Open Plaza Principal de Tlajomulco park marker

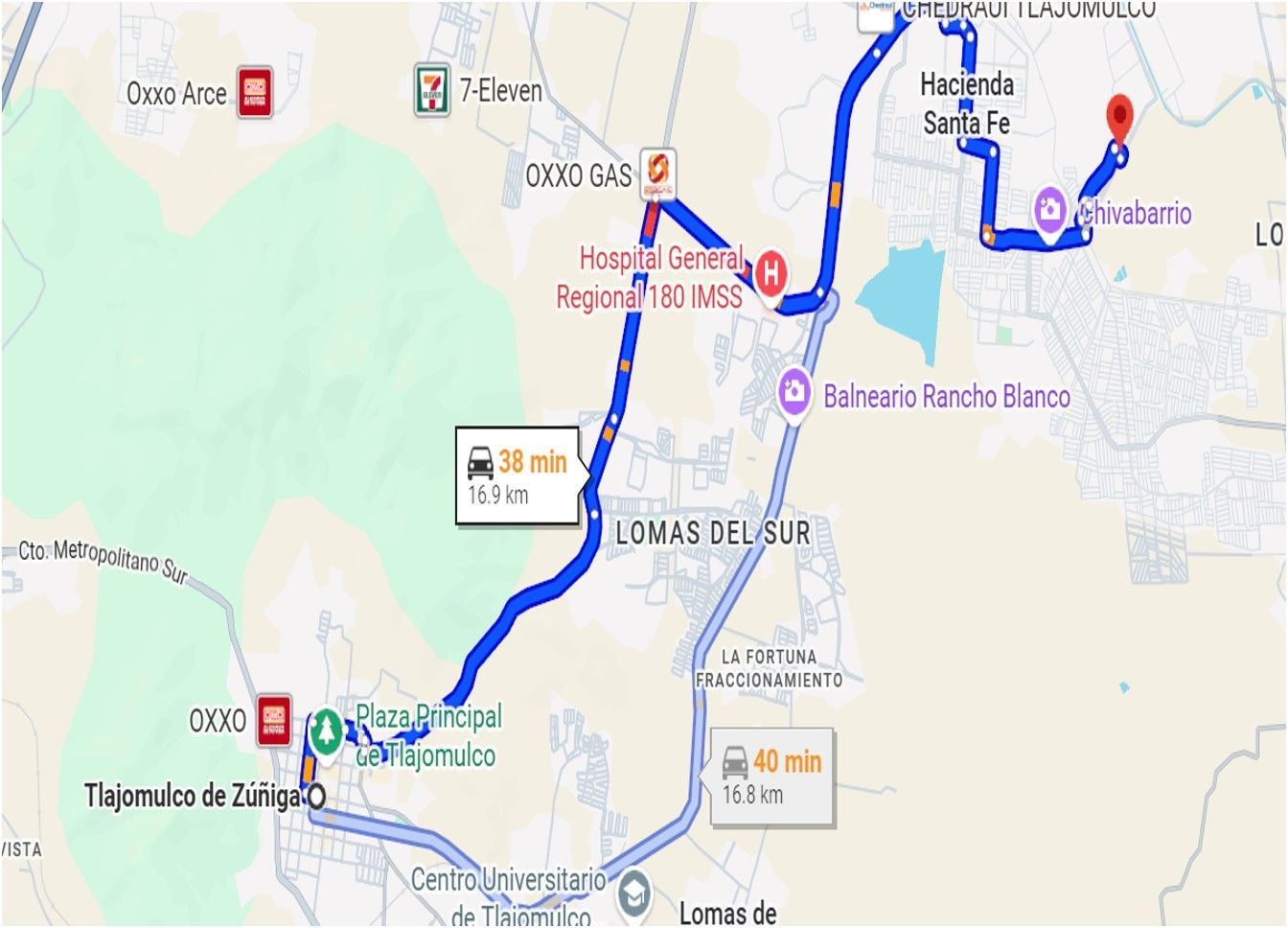coord(327,731)
